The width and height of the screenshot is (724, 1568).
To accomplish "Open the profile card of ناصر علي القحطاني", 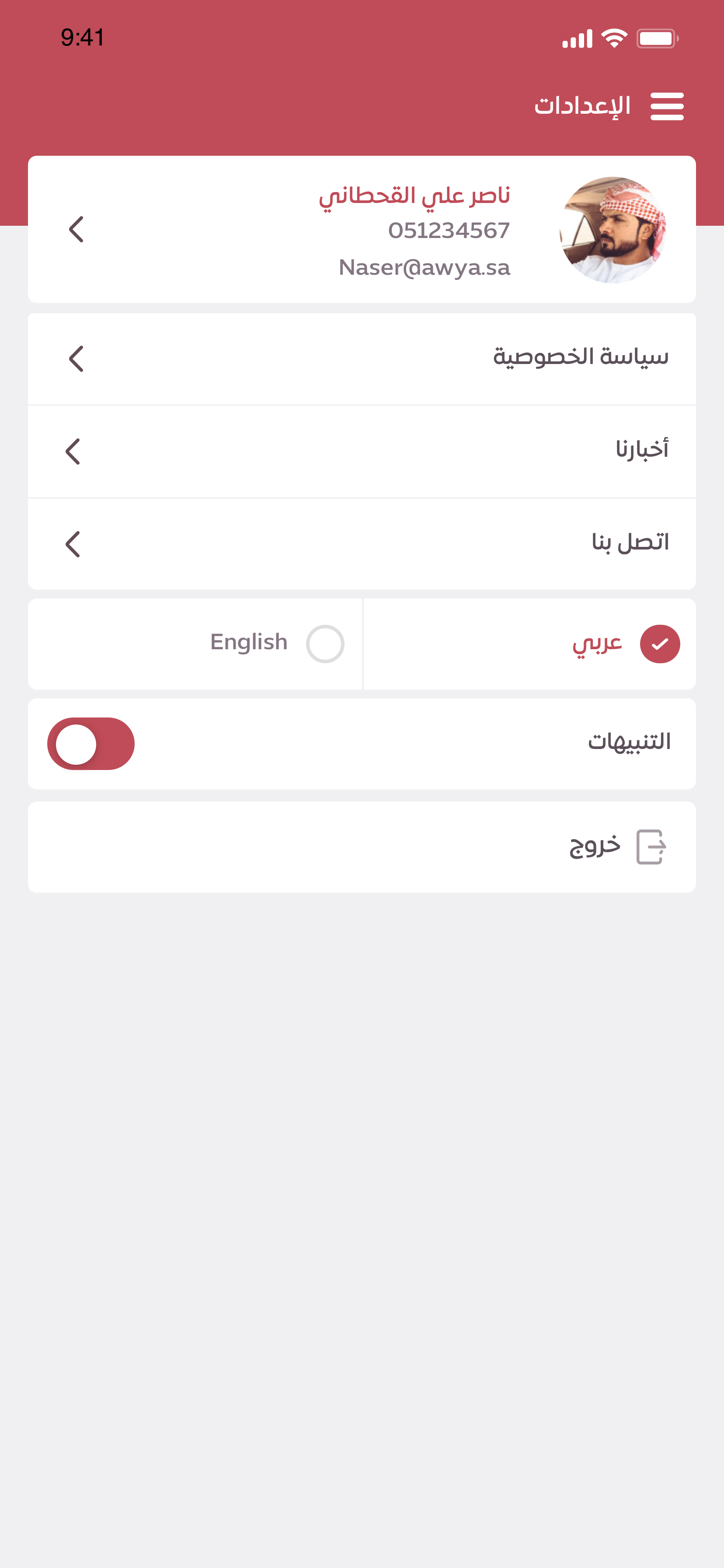I will (362, 230).
